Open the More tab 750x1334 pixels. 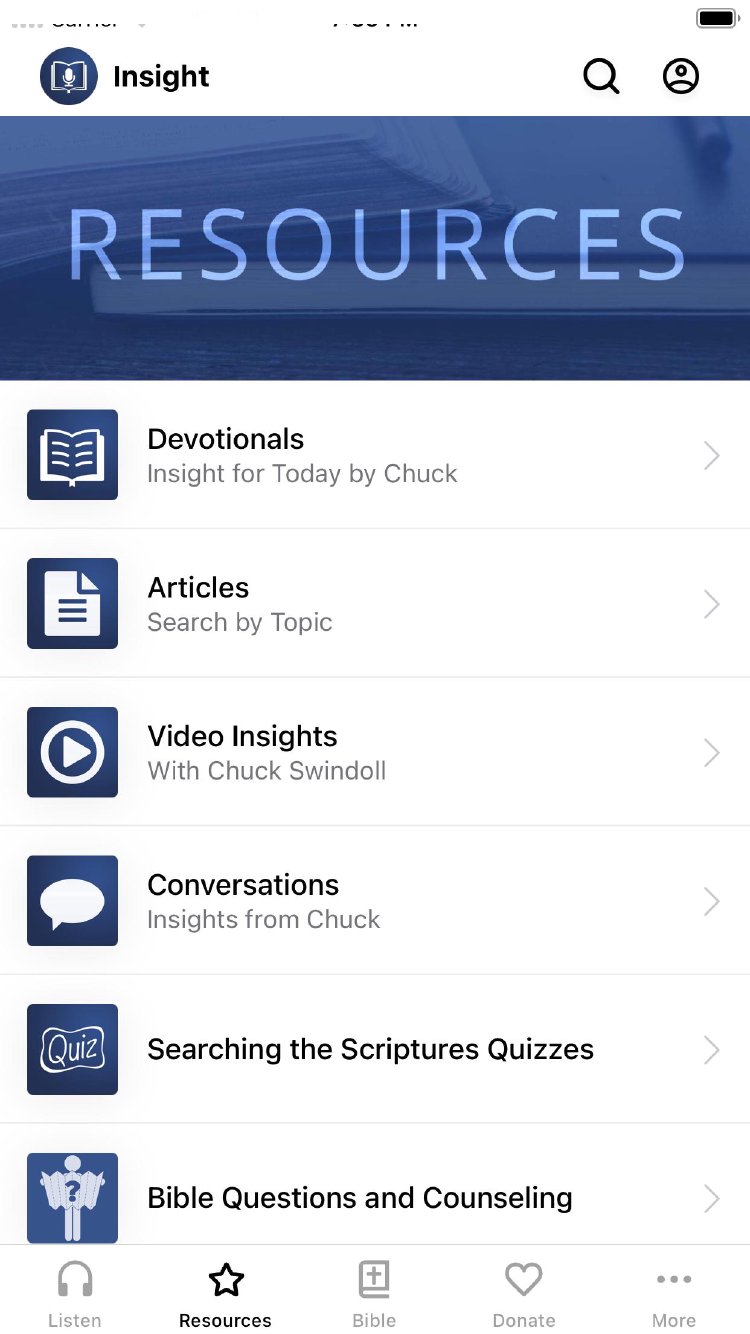674,1294
